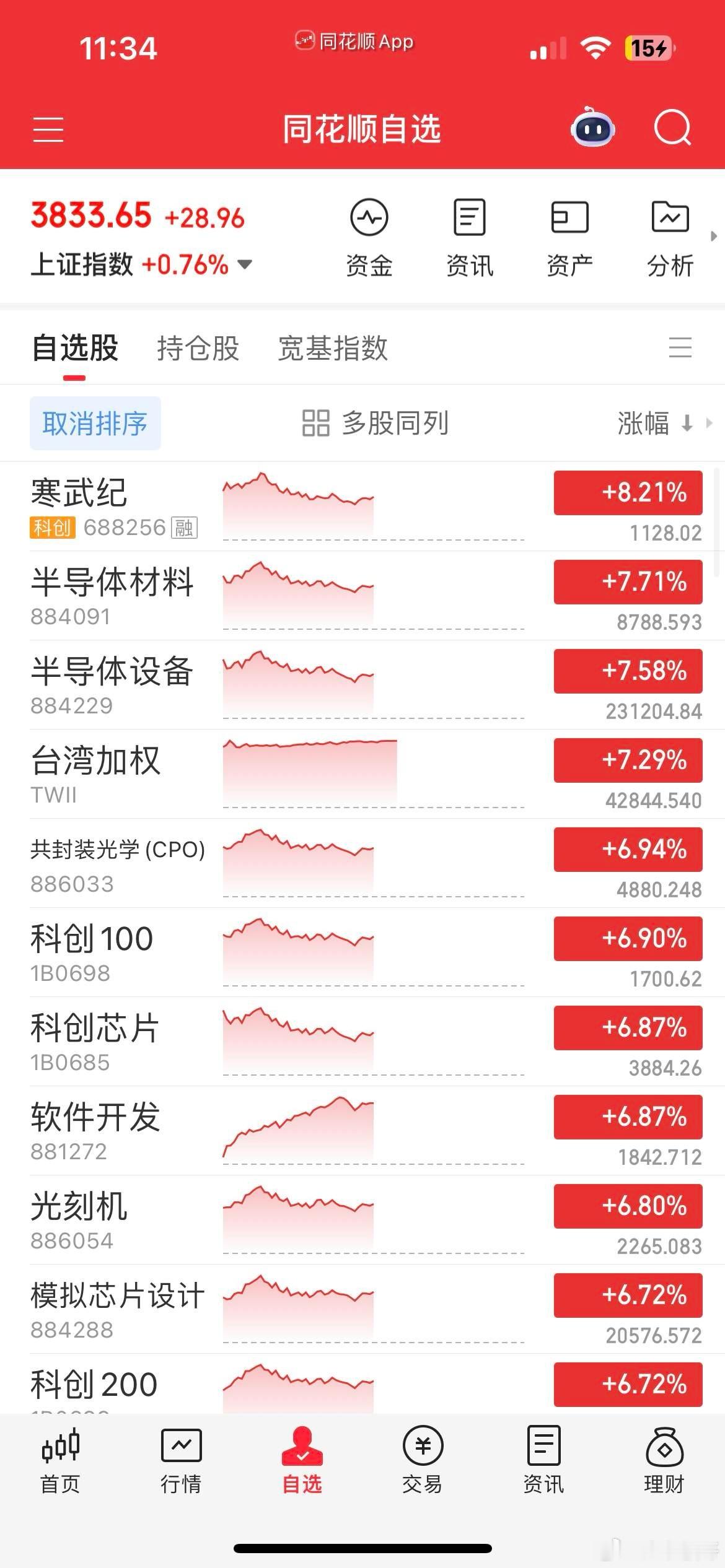Open 资产 shortcut
Viewport: 725px width, 1568px height.
click(x=569, y=238)
